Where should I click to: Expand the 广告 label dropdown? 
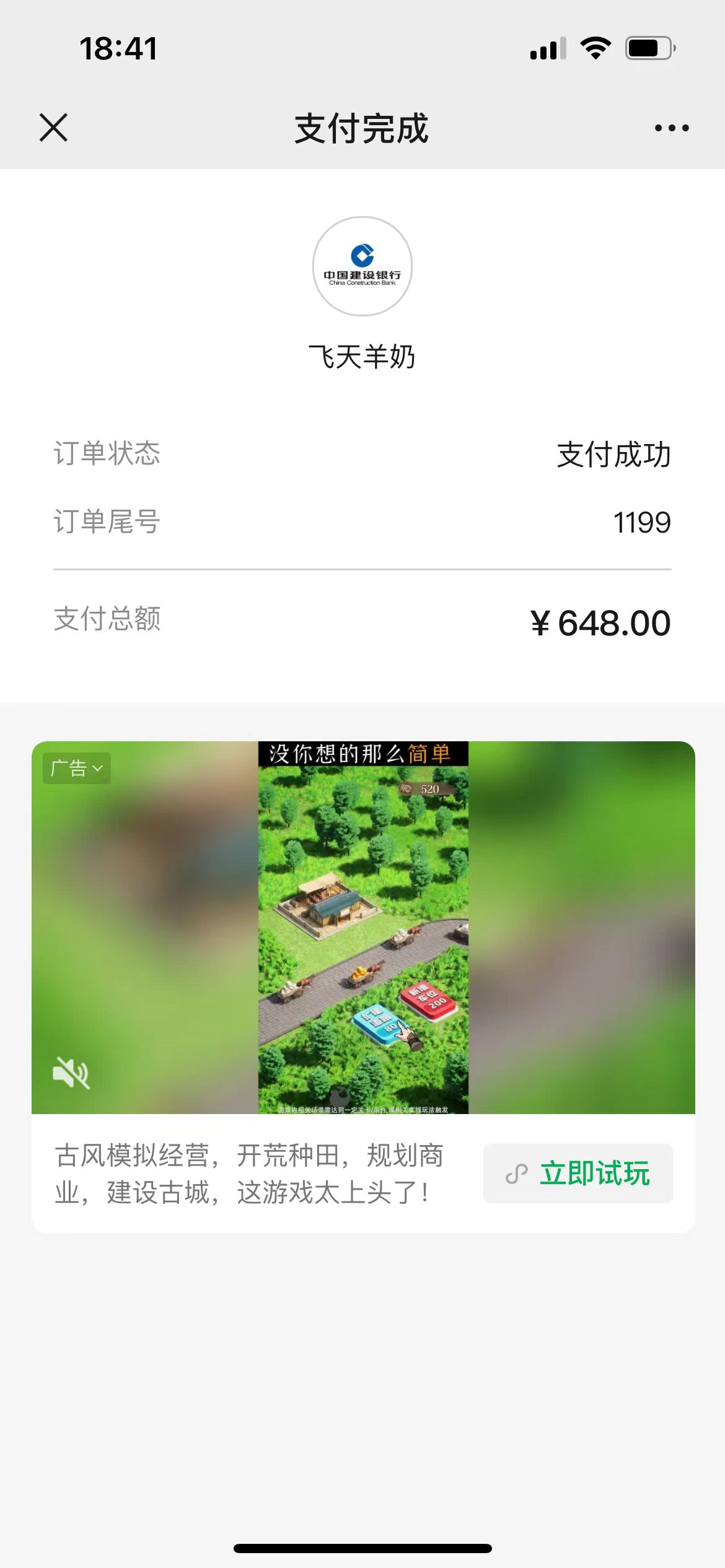(76, 769)
